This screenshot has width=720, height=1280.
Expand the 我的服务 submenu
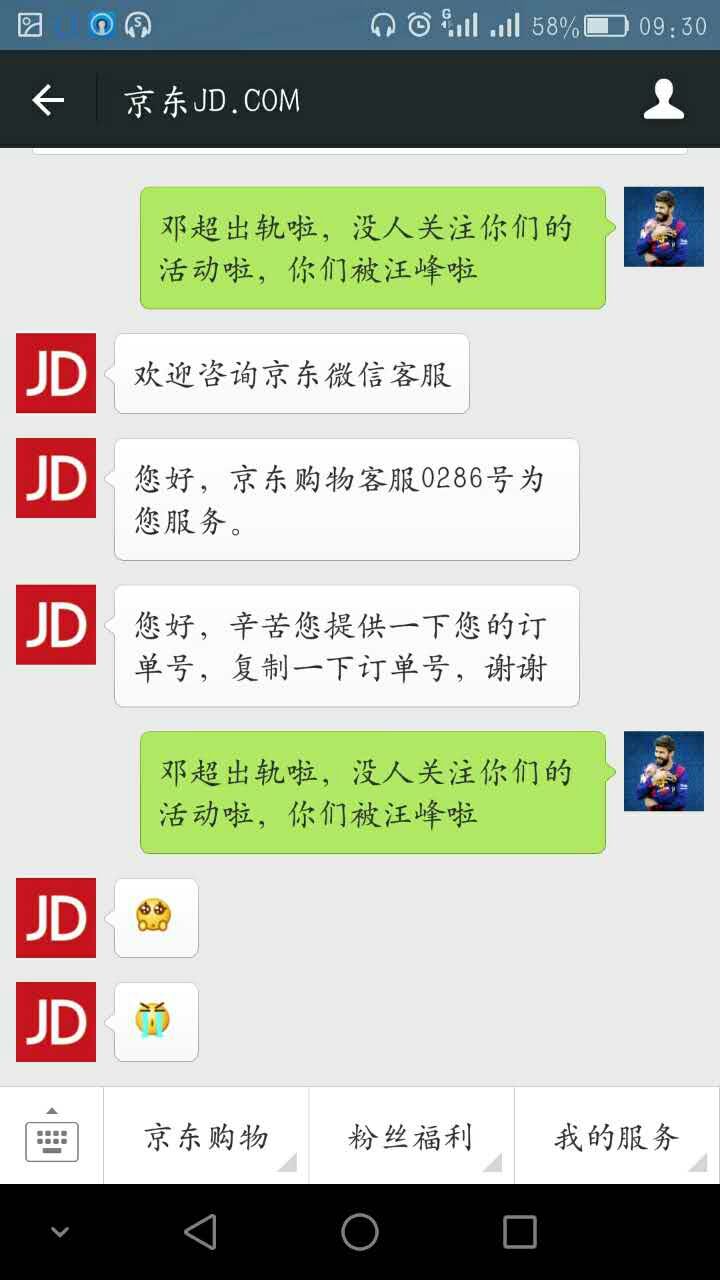[x=700, y=1165]
